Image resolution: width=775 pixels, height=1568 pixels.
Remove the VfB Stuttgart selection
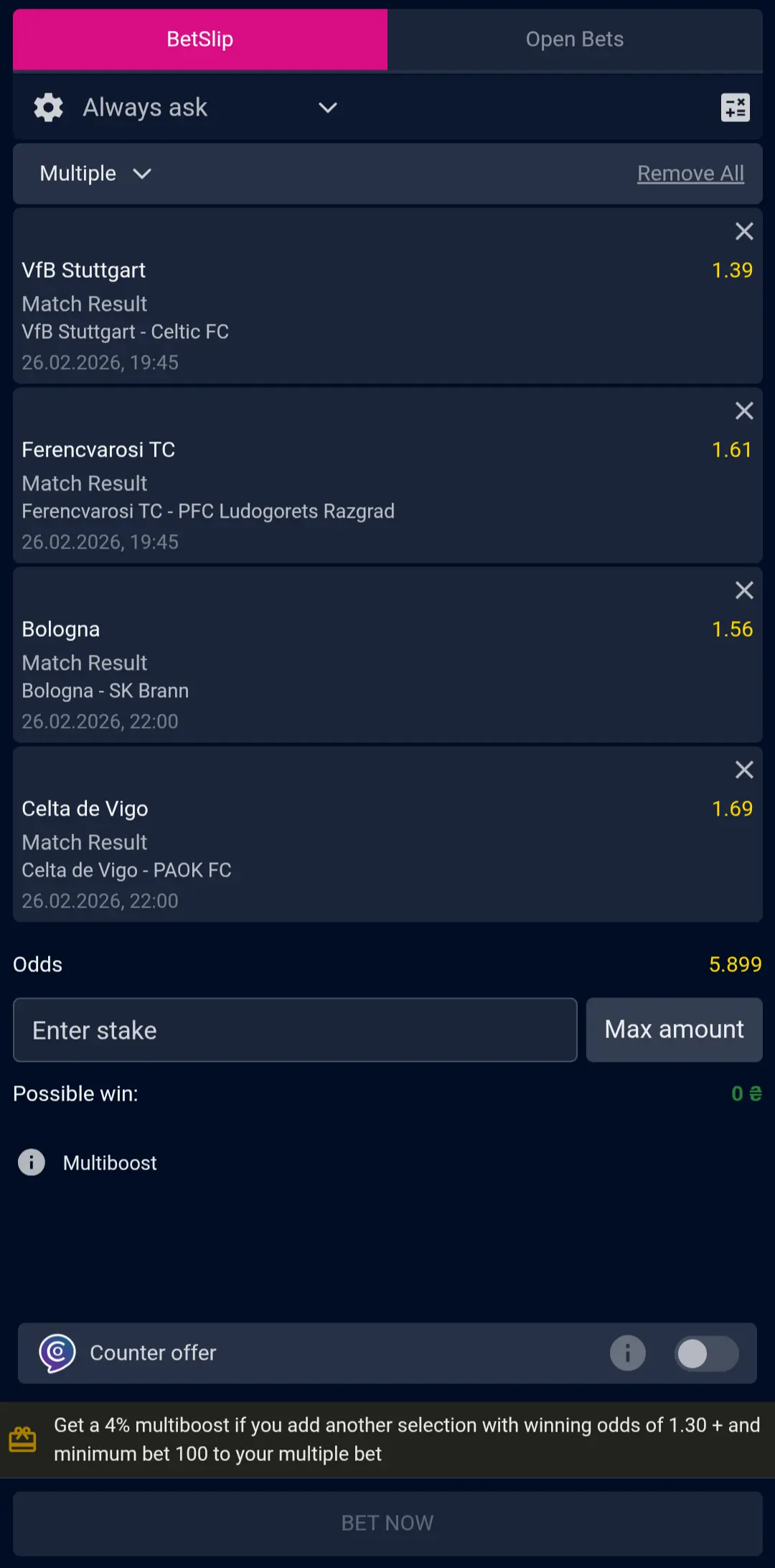(744, 231)
